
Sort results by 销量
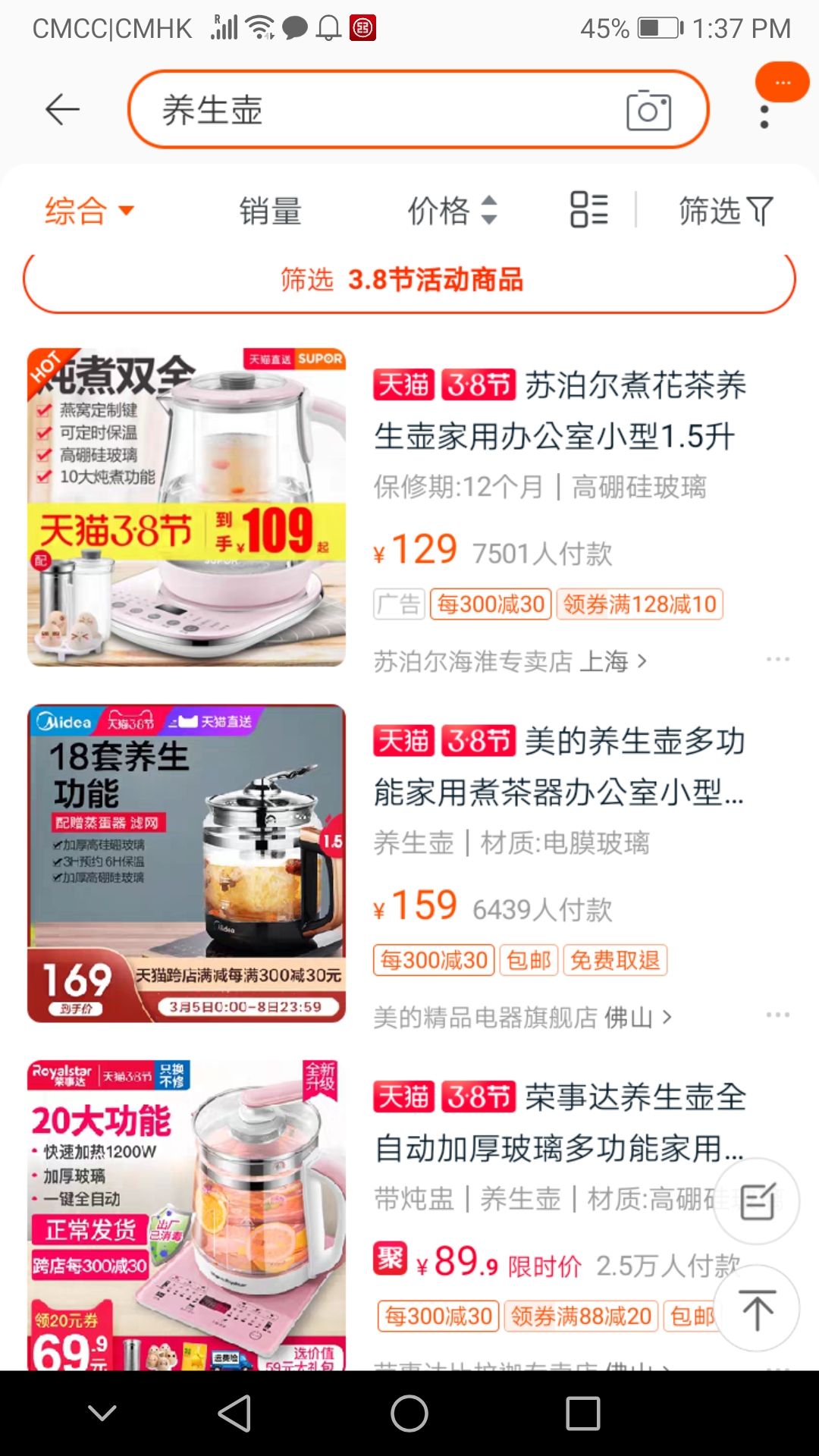[x=271, y=211]
